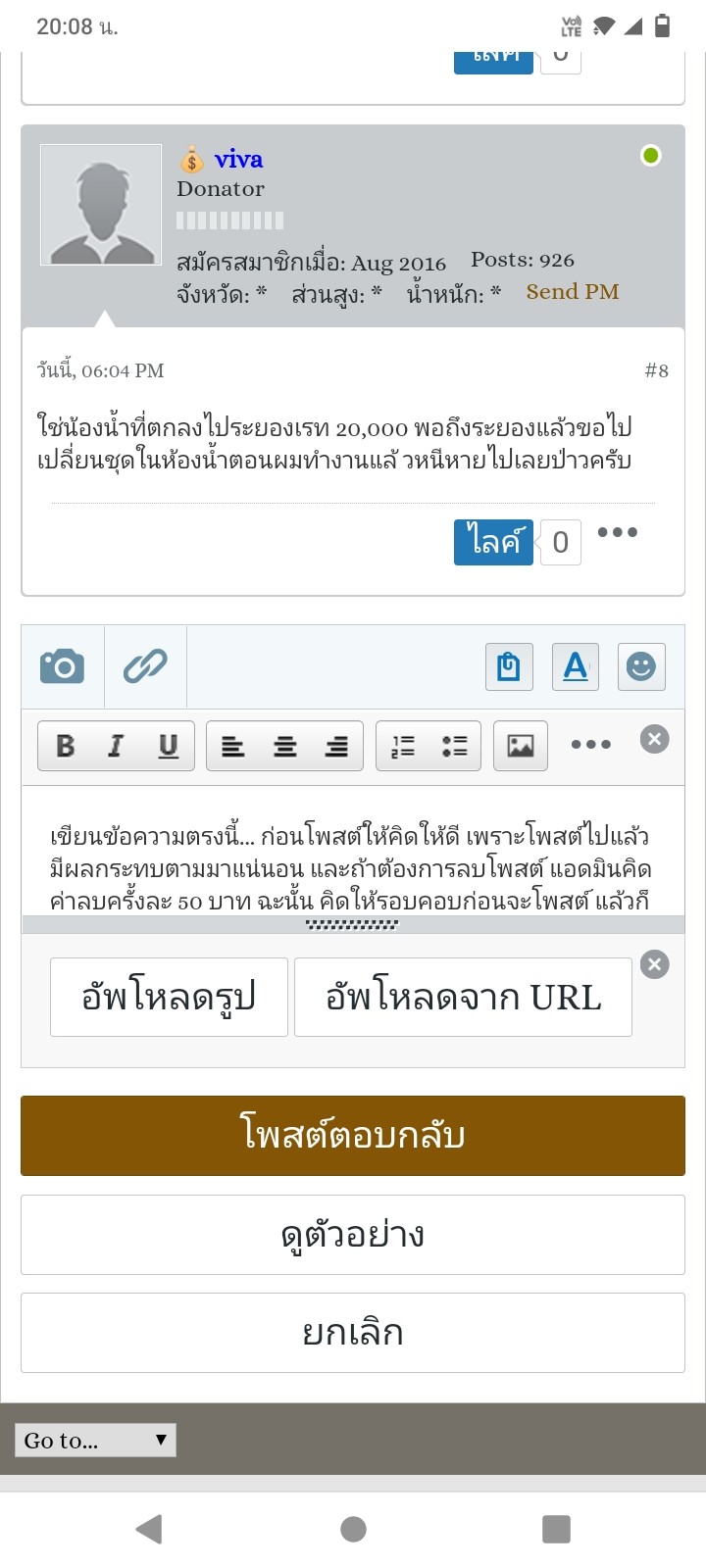Viewport: 706px width, 1568px height.
Task: Apply underline formatting
Action: point(168,746)
